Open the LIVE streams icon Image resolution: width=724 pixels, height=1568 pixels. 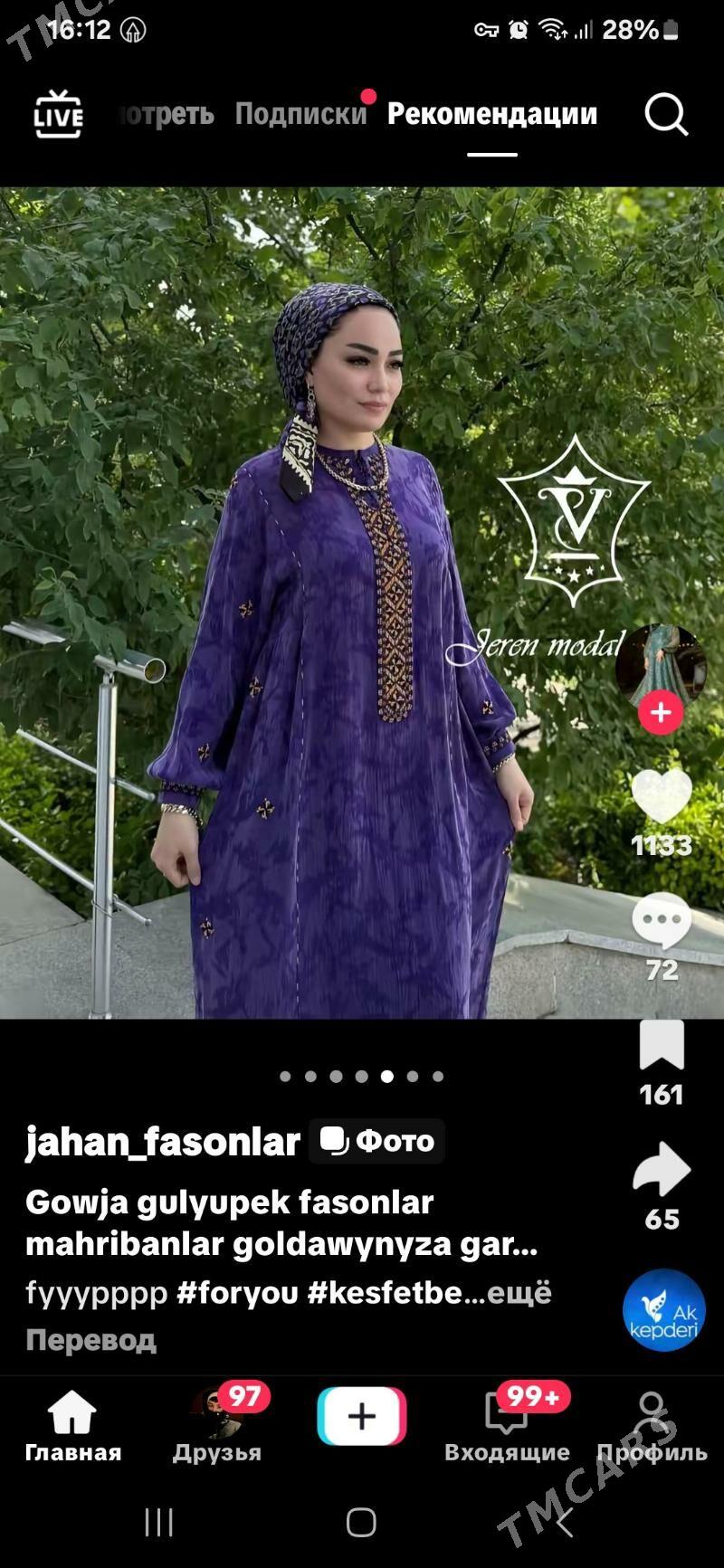coord(59,114)
